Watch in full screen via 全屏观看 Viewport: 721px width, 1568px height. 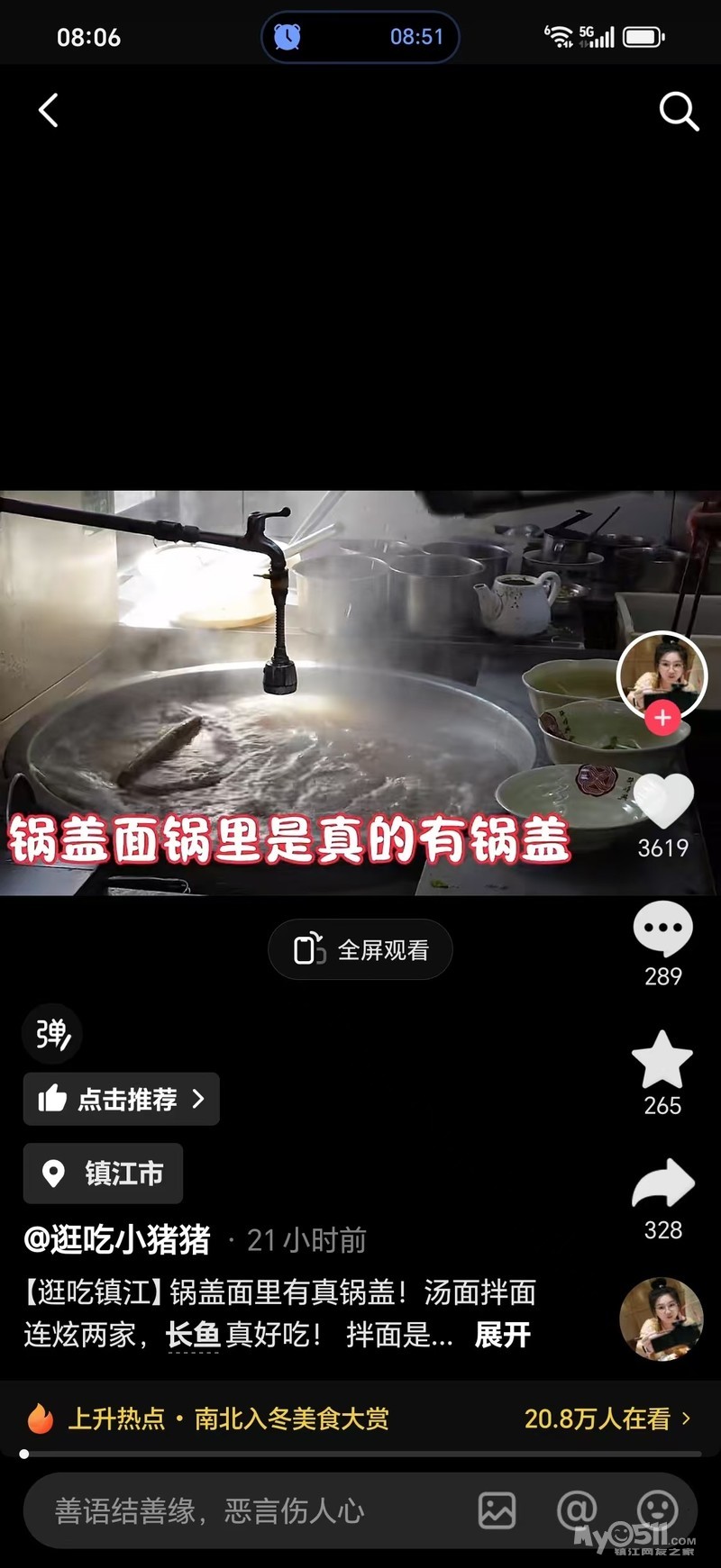point(360,949)
